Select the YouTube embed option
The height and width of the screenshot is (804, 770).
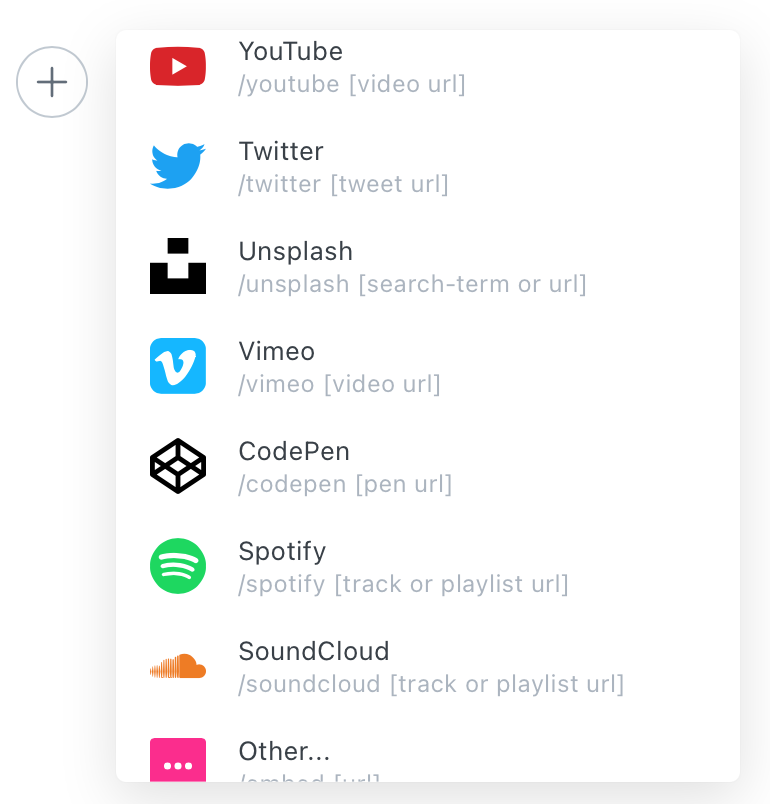click(428, 67)
